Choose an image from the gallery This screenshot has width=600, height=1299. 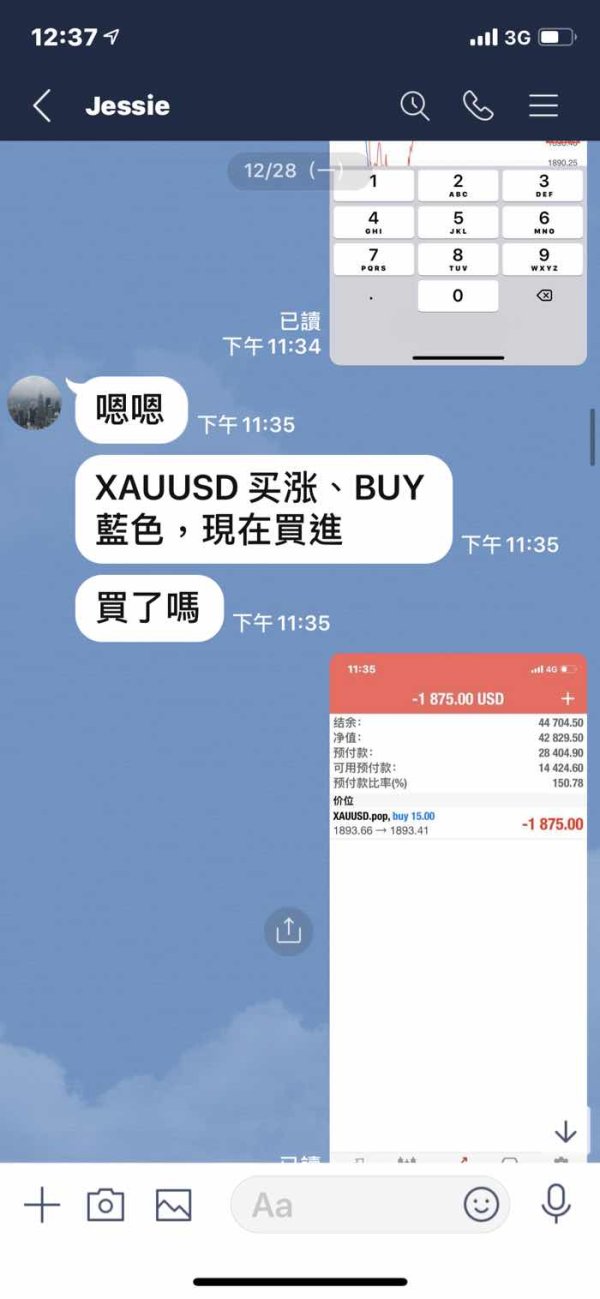(173, 1205)
